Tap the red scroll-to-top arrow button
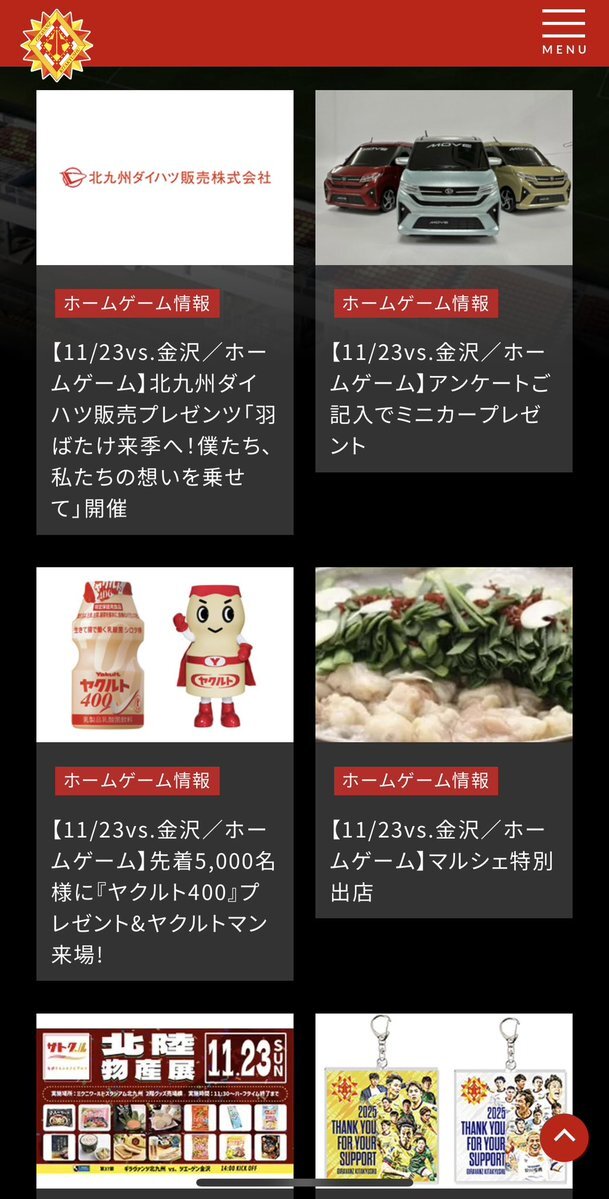Image resolution: width=609 pixels, height=1199 pixels. pos(564,1137)
